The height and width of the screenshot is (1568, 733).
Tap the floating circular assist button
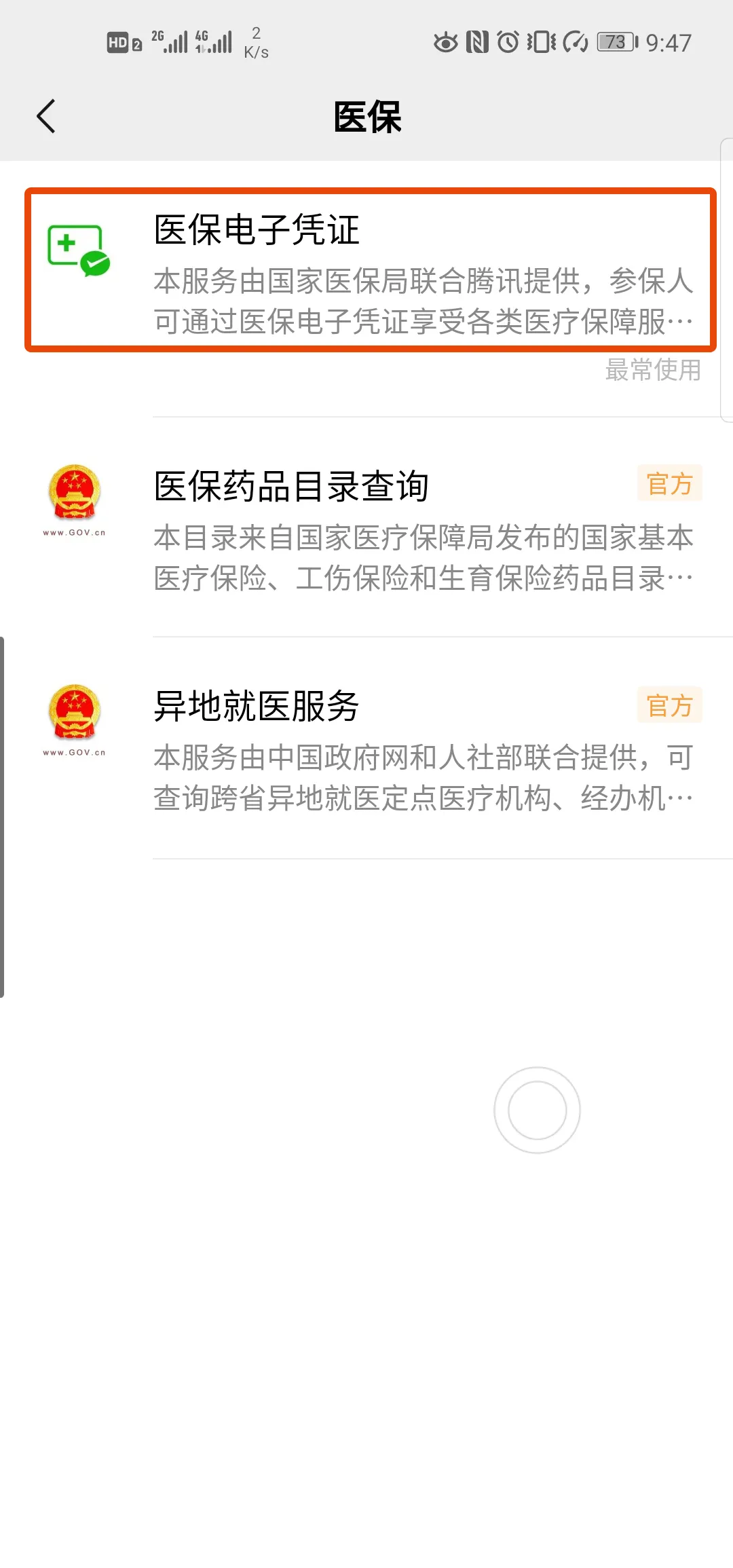point(537,1110)
